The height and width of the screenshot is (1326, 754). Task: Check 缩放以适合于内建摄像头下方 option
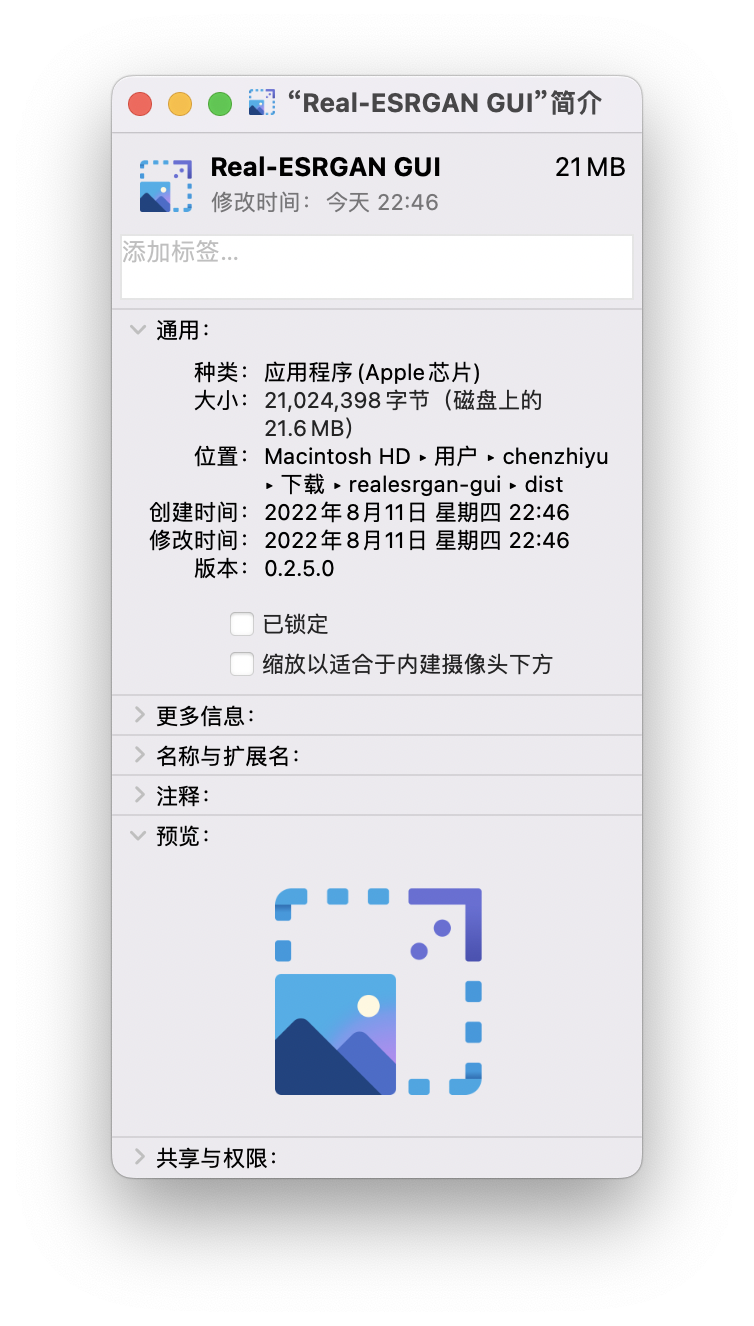[241, 663]
